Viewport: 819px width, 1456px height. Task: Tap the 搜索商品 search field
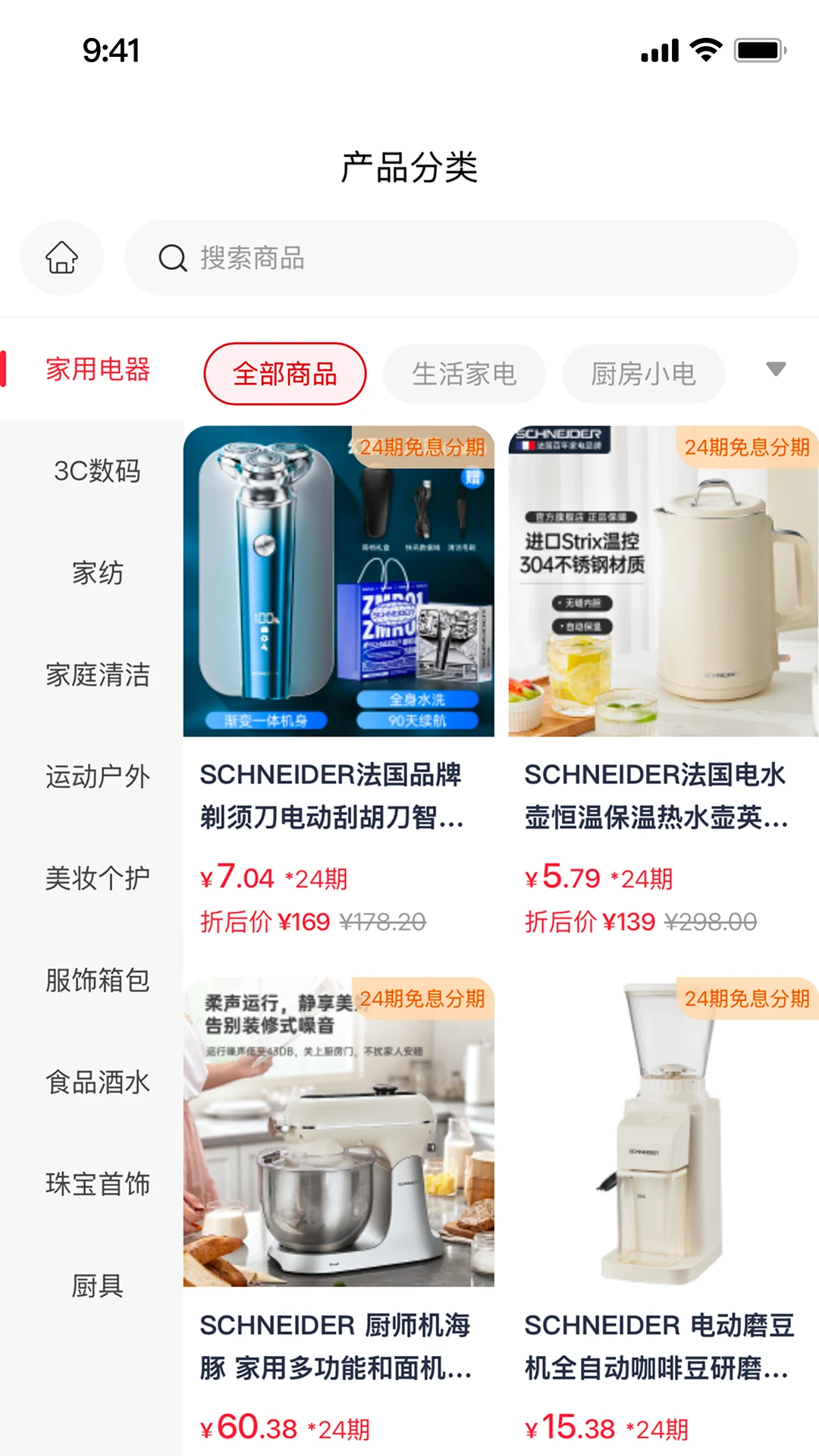tap(461, 258)
